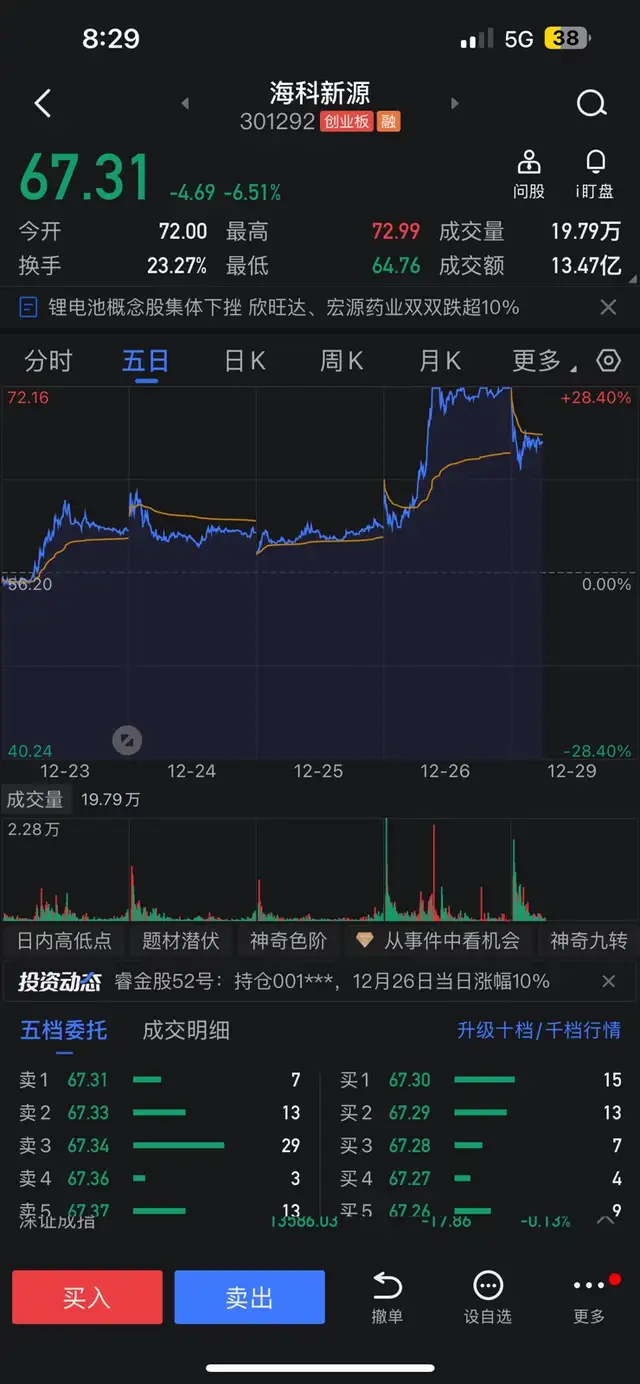Select the 日内高低点 indicator chip

click(64, 941)
